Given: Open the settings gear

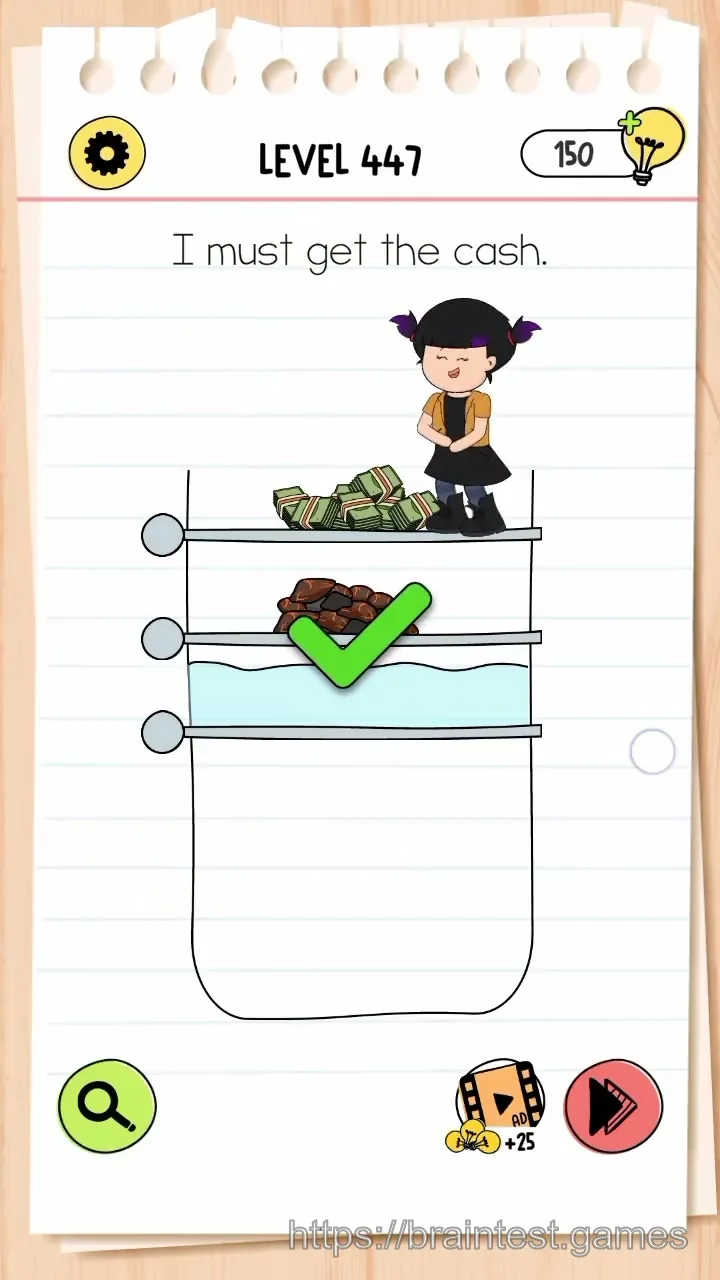Looking at the screenshot, I should [107, 154].
